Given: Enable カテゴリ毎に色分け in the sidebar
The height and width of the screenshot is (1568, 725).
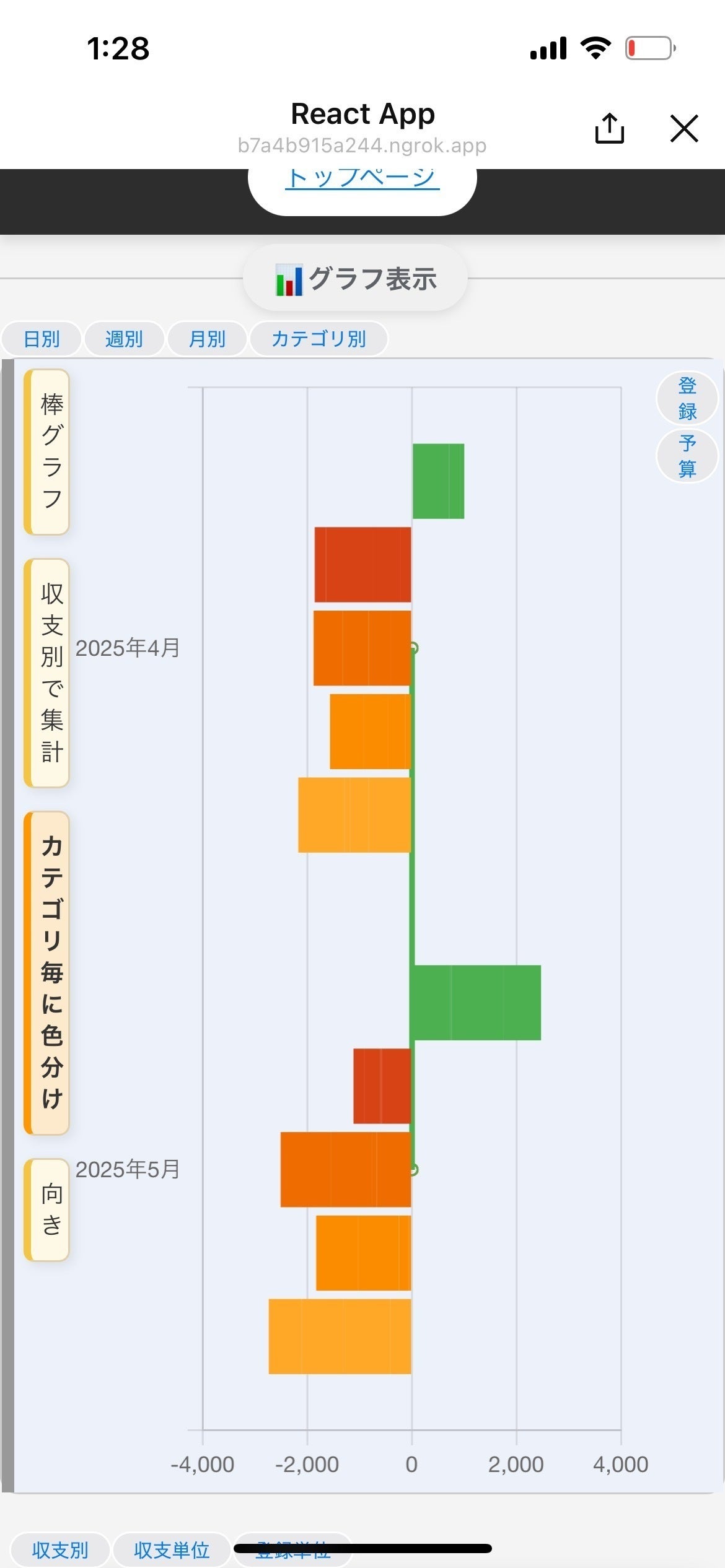Looking at the screenshot, I should pyautogui.click(x=46, y=966).
